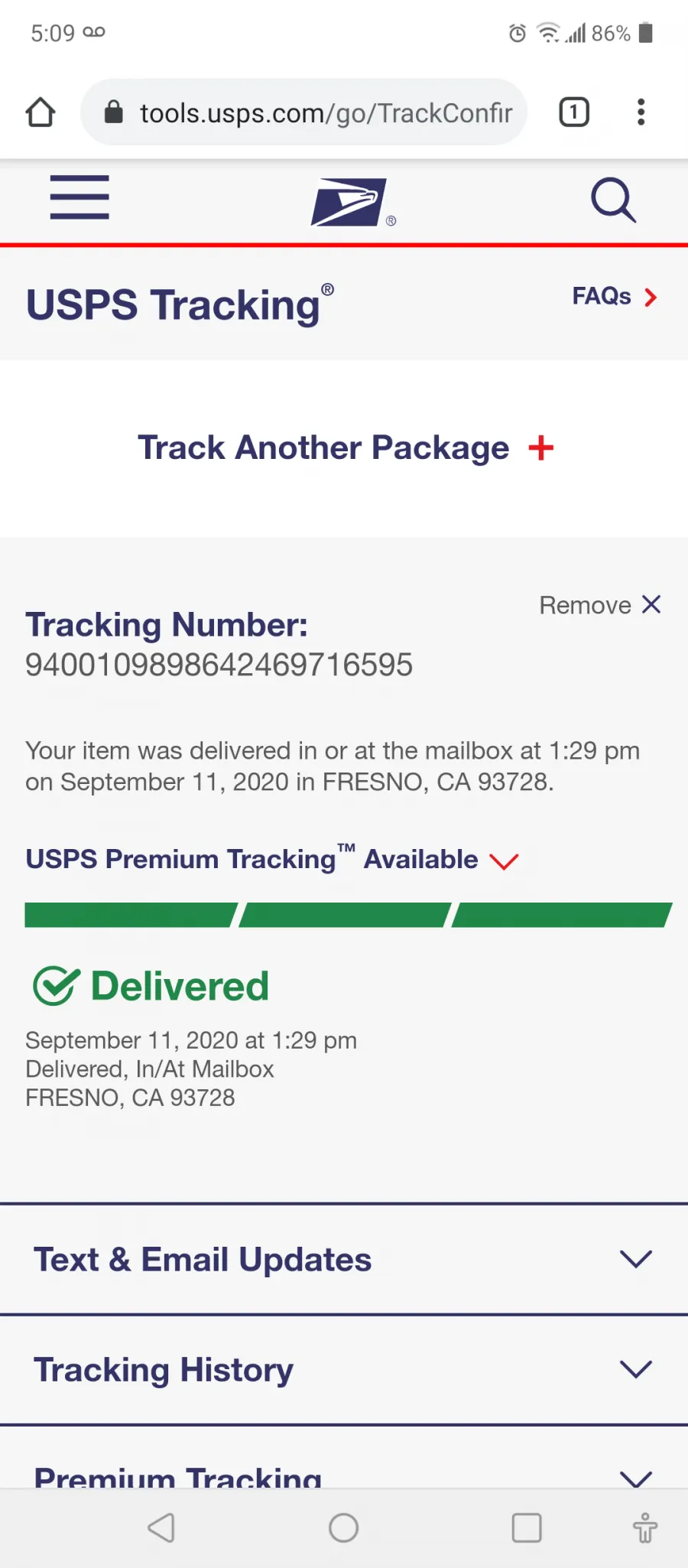Expand Text & Email Updates section
This screenshot has width=688, height=1568.
pos(344,1260)
